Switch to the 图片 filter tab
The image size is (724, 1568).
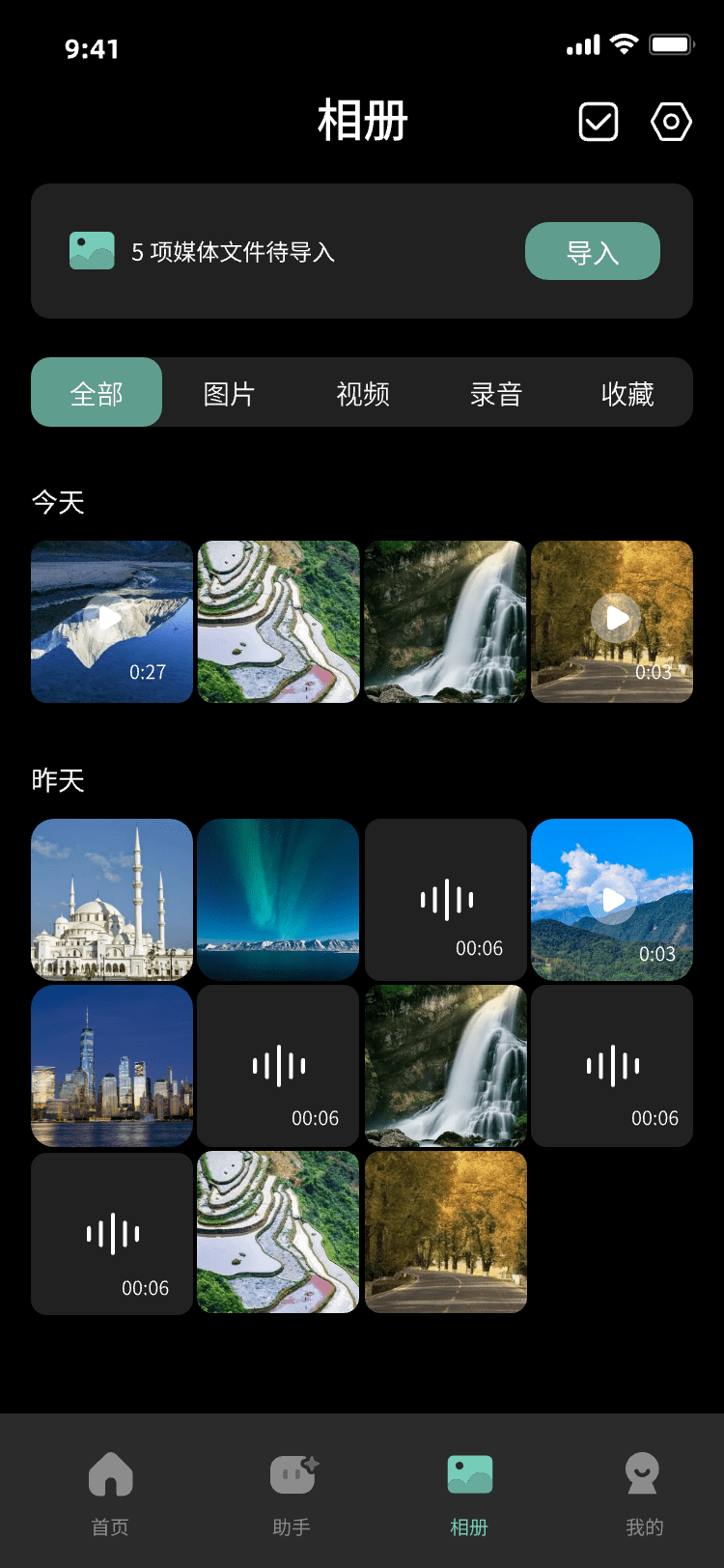[x=229, y=392]
